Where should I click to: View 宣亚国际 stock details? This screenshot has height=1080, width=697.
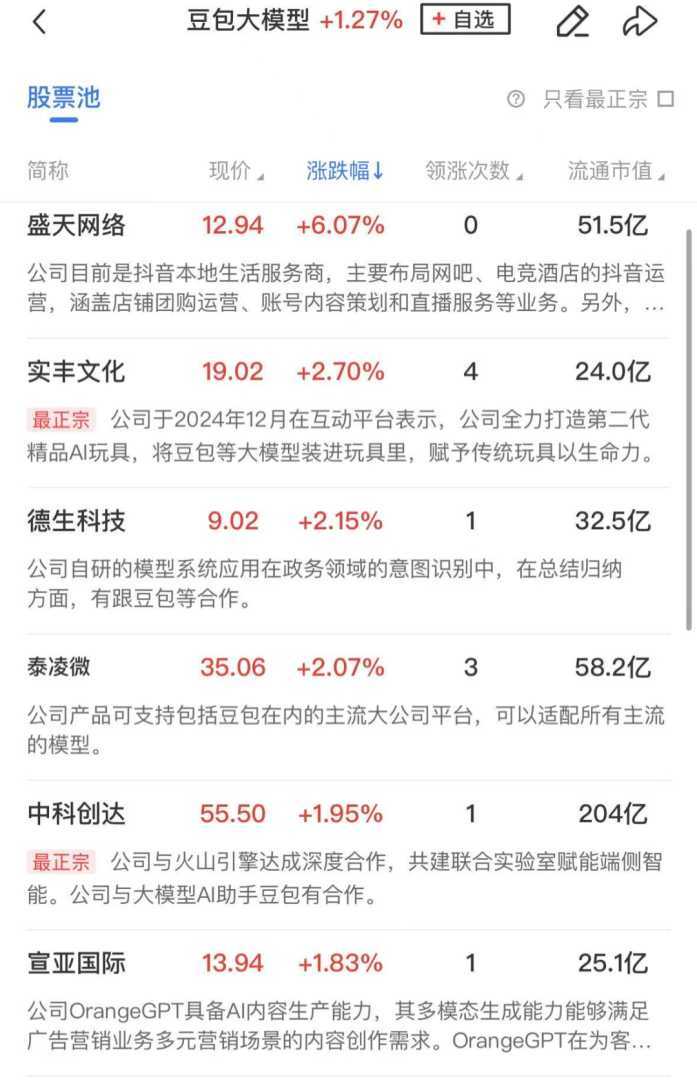76,963
